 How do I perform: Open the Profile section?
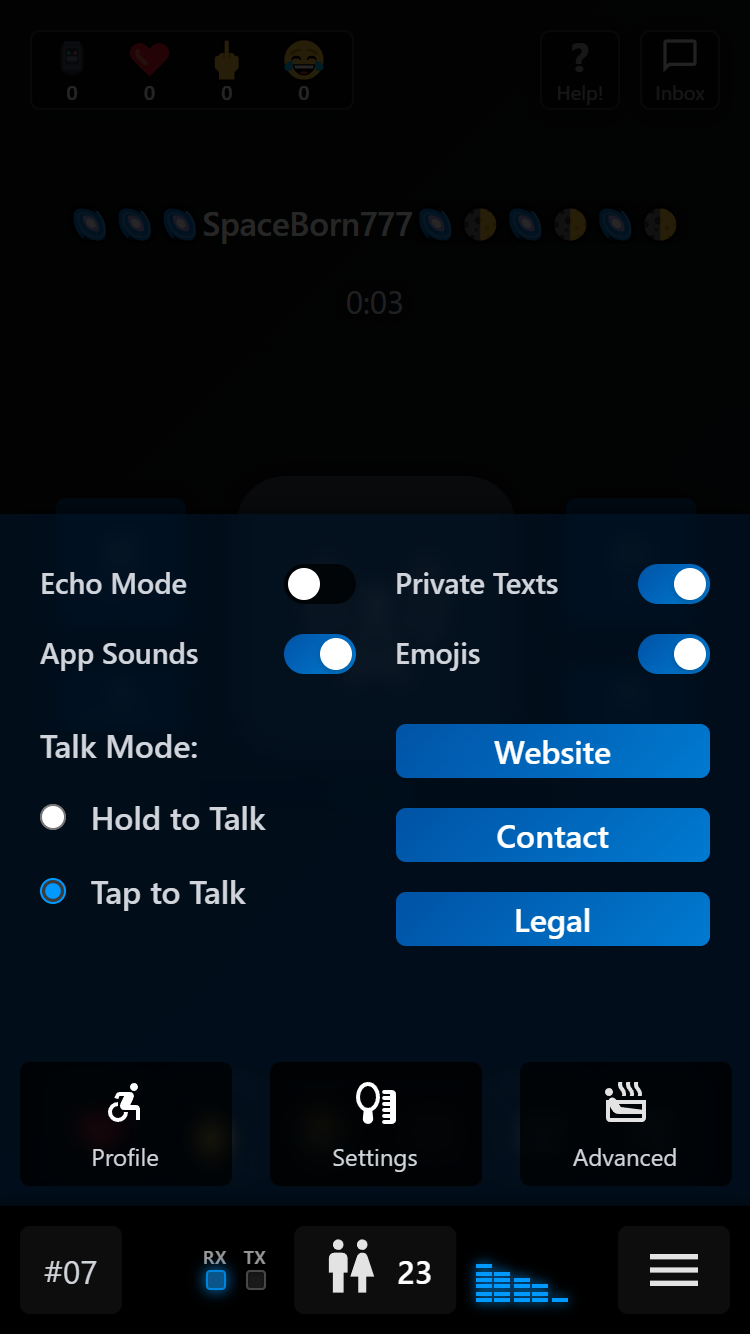(x=125, y=1123)
